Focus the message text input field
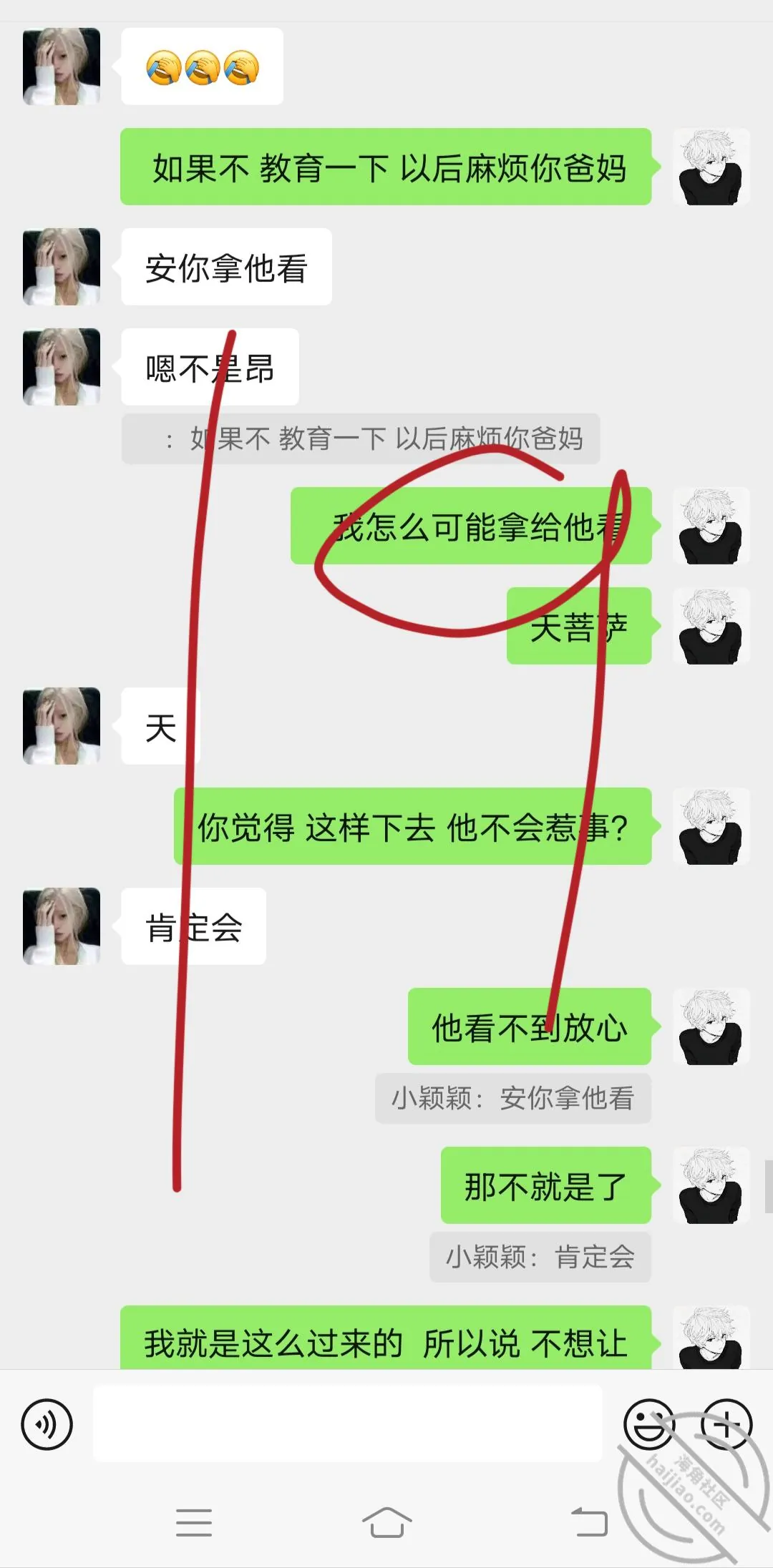 click(x=348, y=1423)
